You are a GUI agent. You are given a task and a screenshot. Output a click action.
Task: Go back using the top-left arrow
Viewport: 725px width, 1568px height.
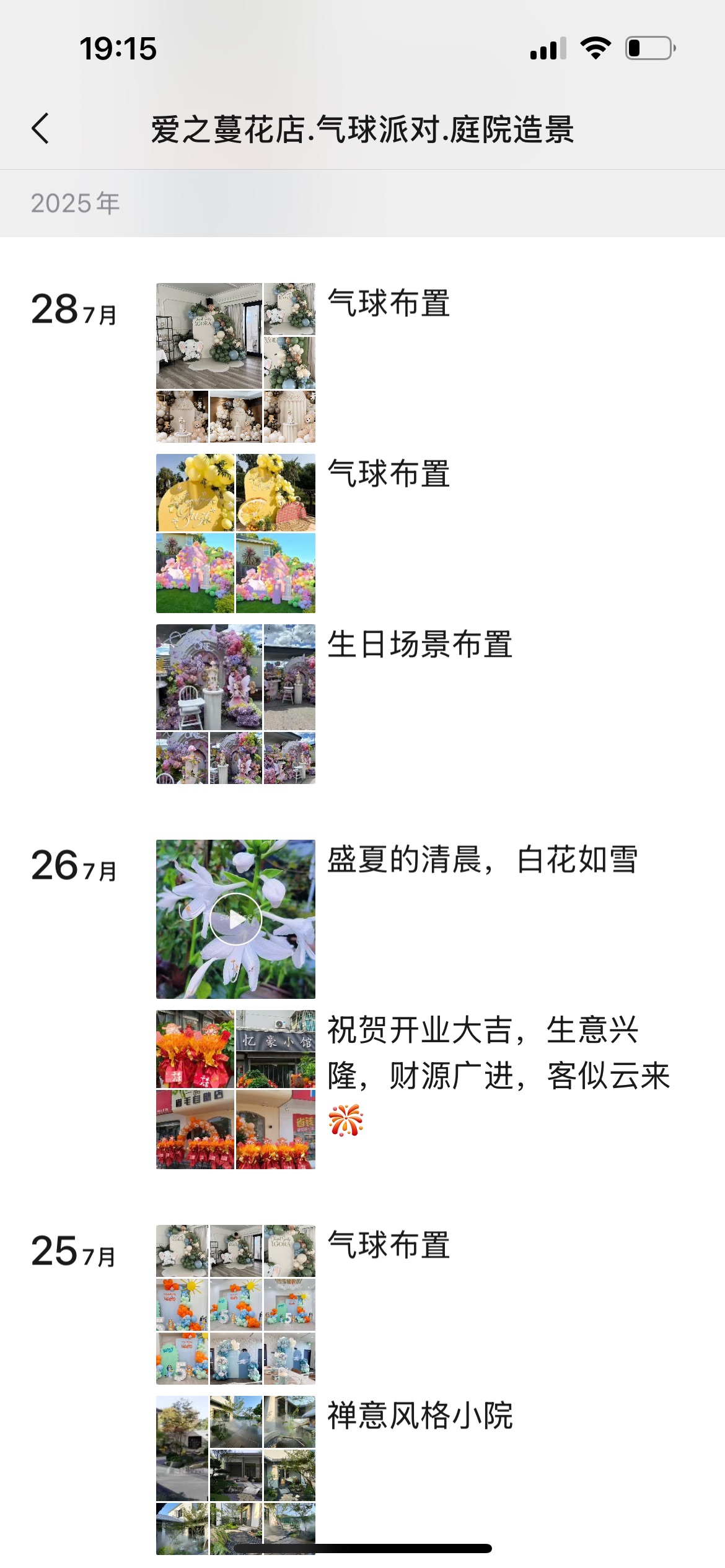click(41, 129)
